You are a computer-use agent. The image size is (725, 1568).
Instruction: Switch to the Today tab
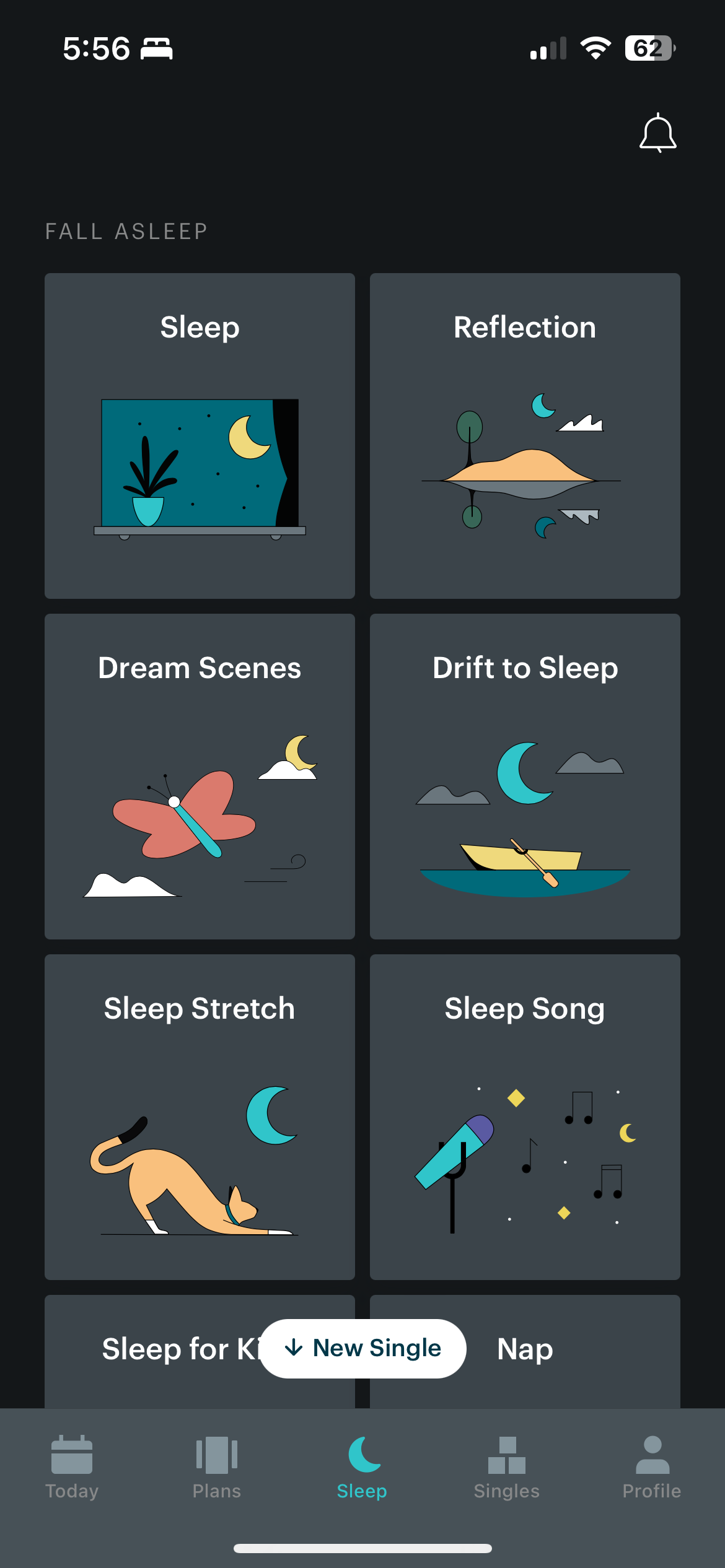72,1468
